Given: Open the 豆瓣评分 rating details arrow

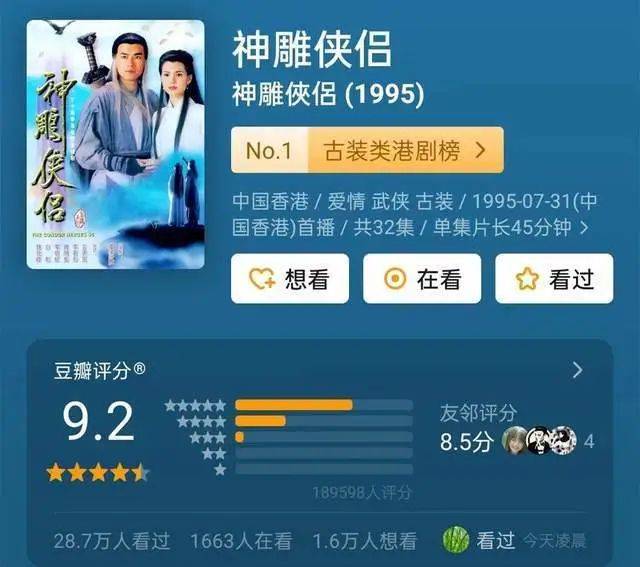Looking at the screenshot, I should [x=577, y=370].
